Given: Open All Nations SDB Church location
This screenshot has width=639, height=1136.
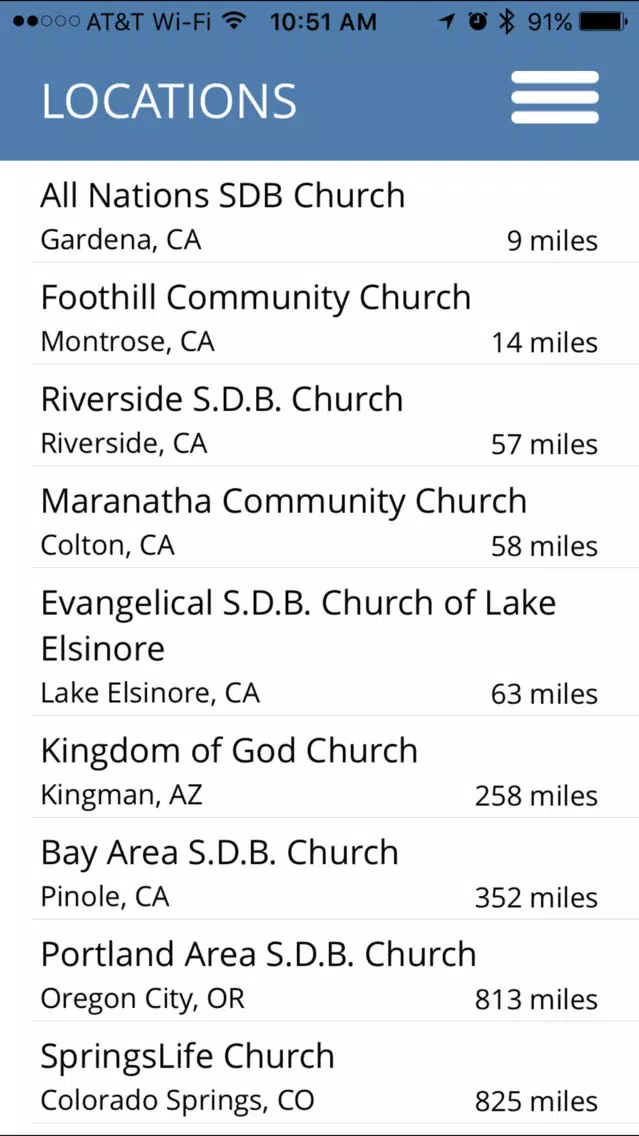Looking at the screenshot, I should coord(320,212).
